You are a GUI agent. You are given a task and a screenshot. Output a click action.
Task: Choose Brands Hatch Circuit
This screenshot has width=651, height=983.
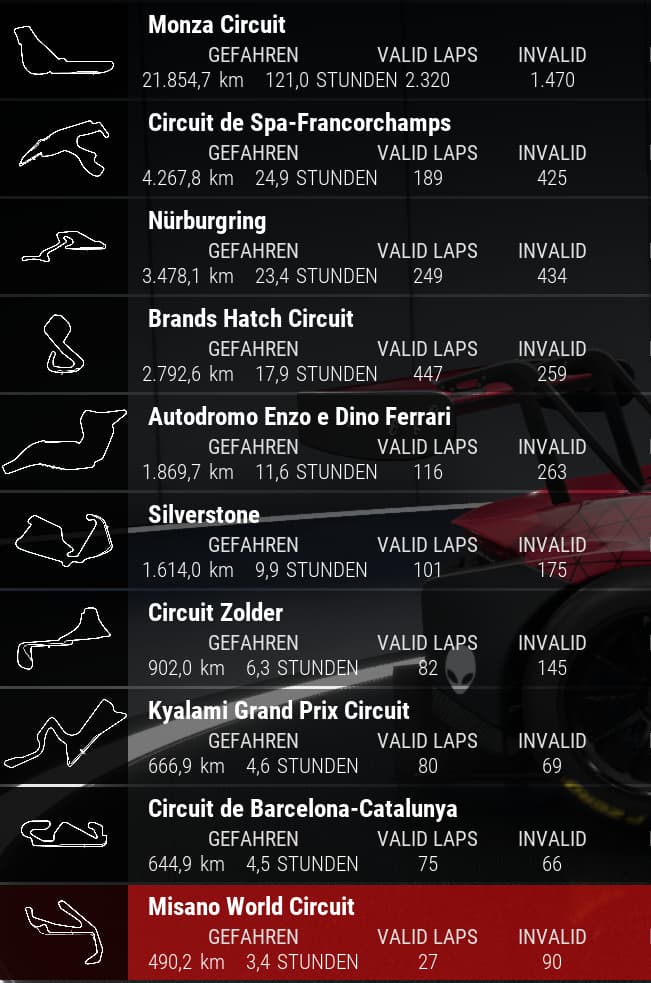(x=251, y=319)
